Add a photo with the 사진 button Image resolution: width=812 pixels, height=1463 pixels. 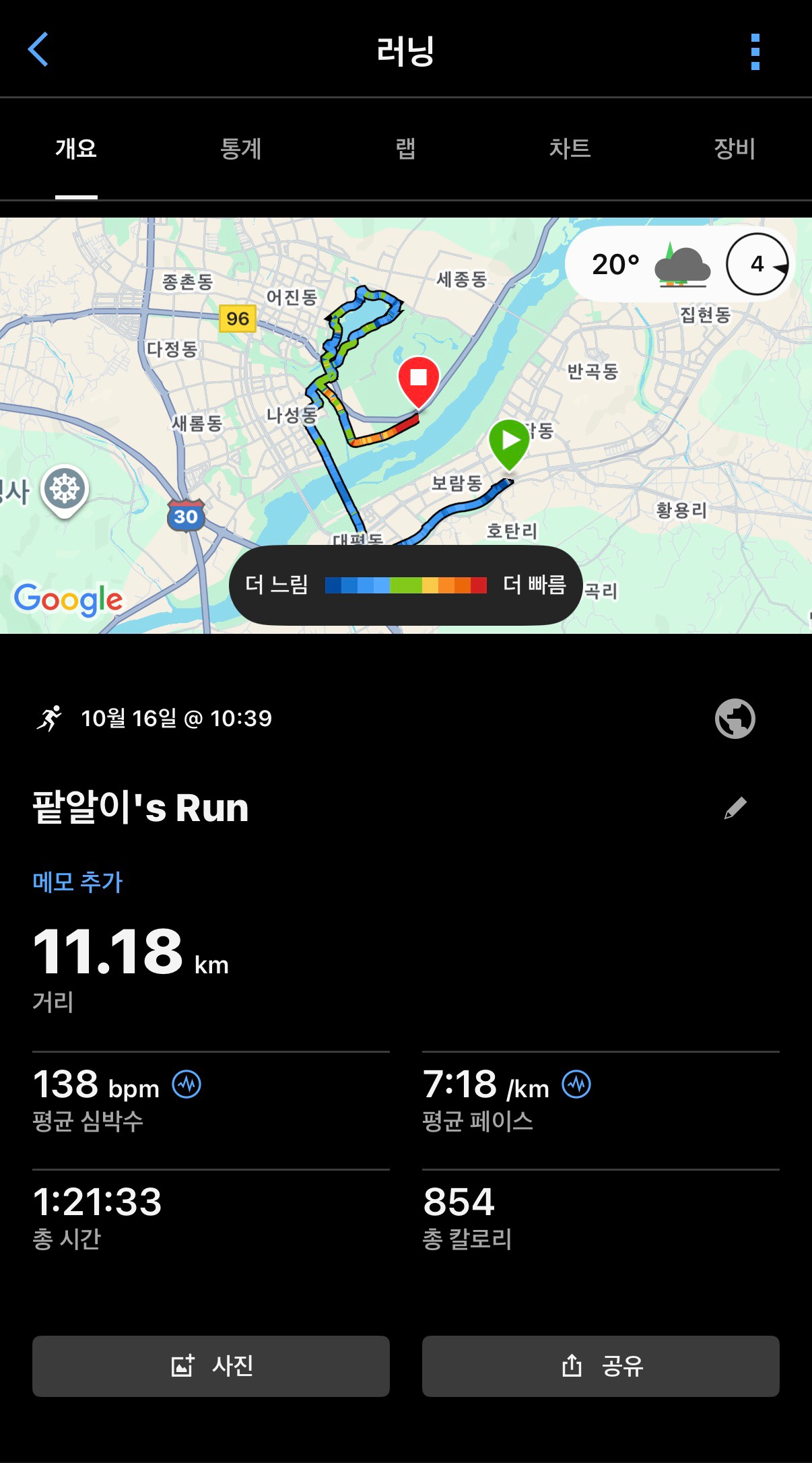tap(211, 1366)
